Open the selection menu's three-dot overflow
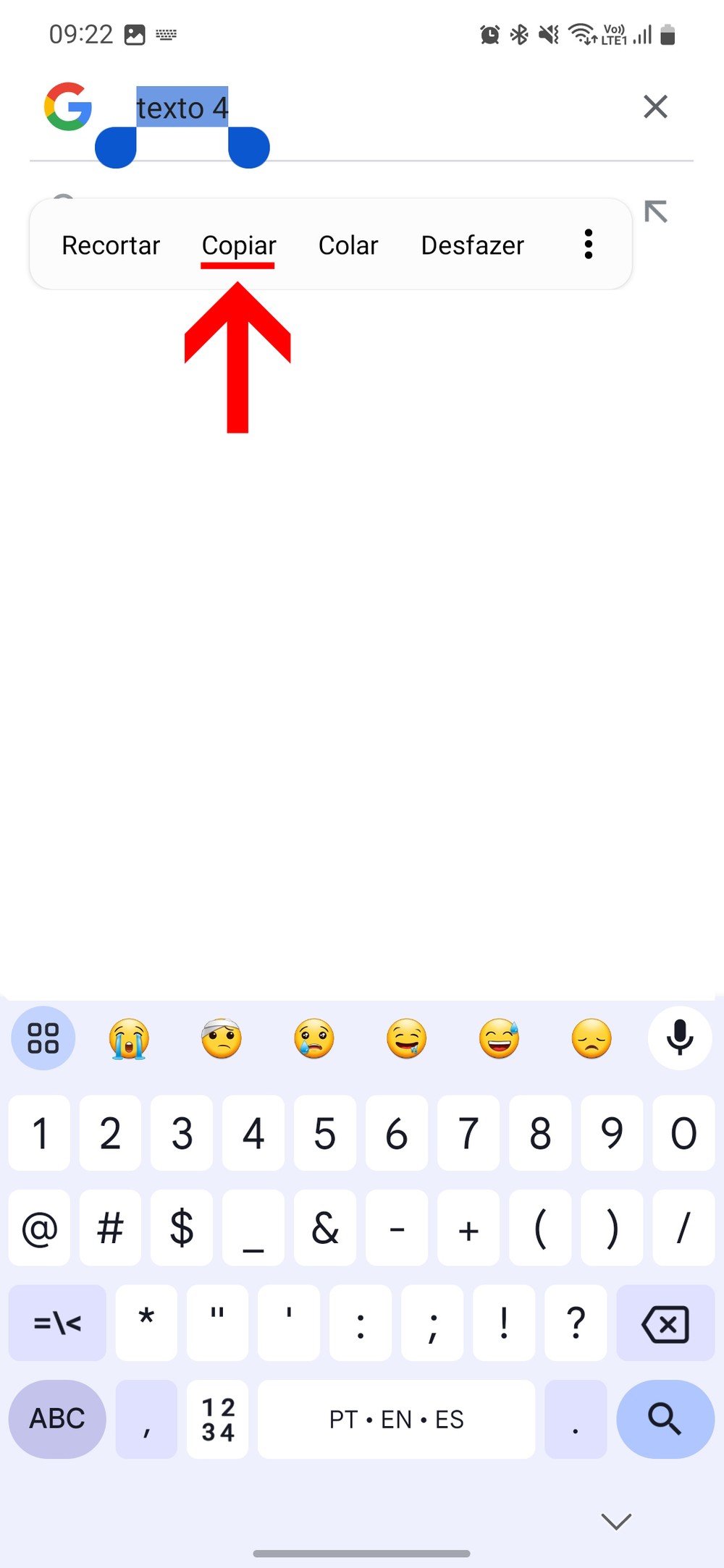 (x=589, y=245)
